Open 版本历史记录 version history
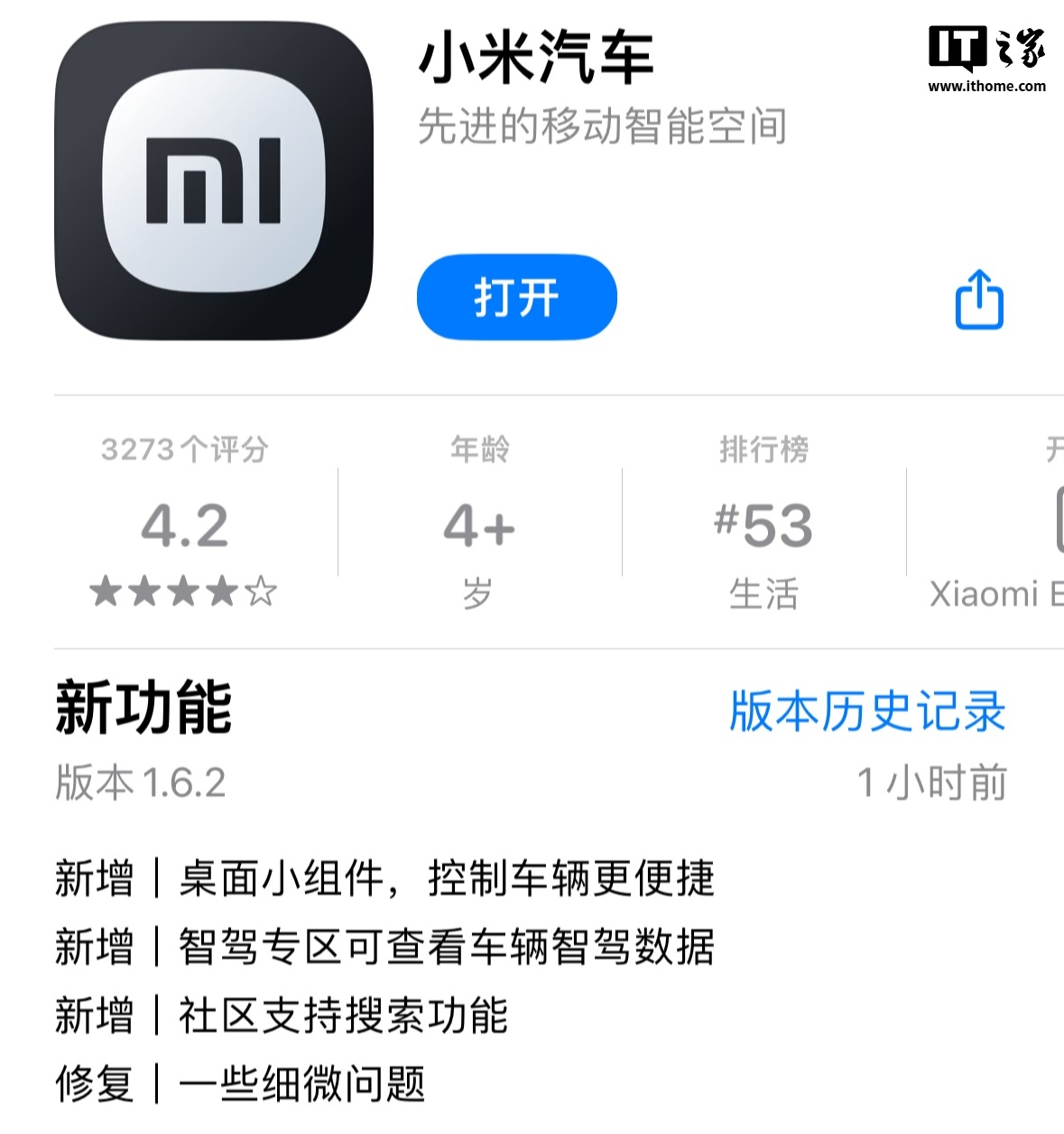The image size is (1064, 1134). pyautogui.click(x=866, y=711)
